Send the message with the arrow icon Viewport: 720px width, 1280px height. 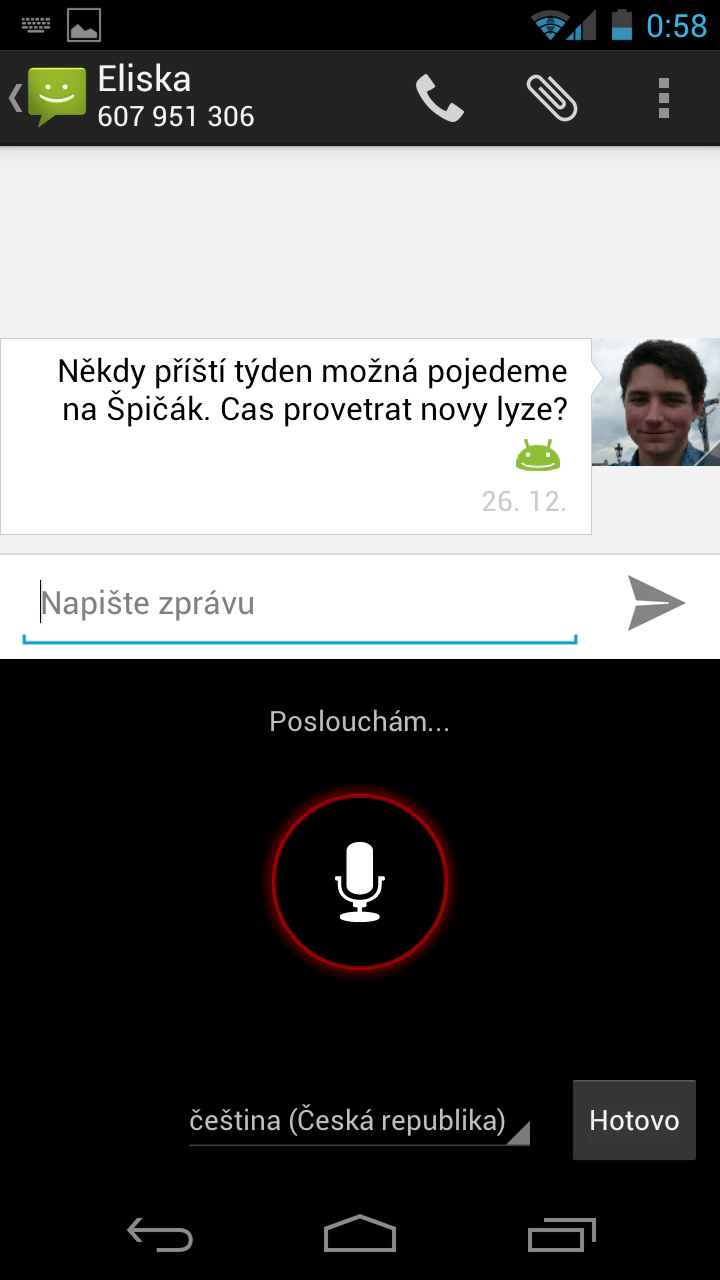656,603
